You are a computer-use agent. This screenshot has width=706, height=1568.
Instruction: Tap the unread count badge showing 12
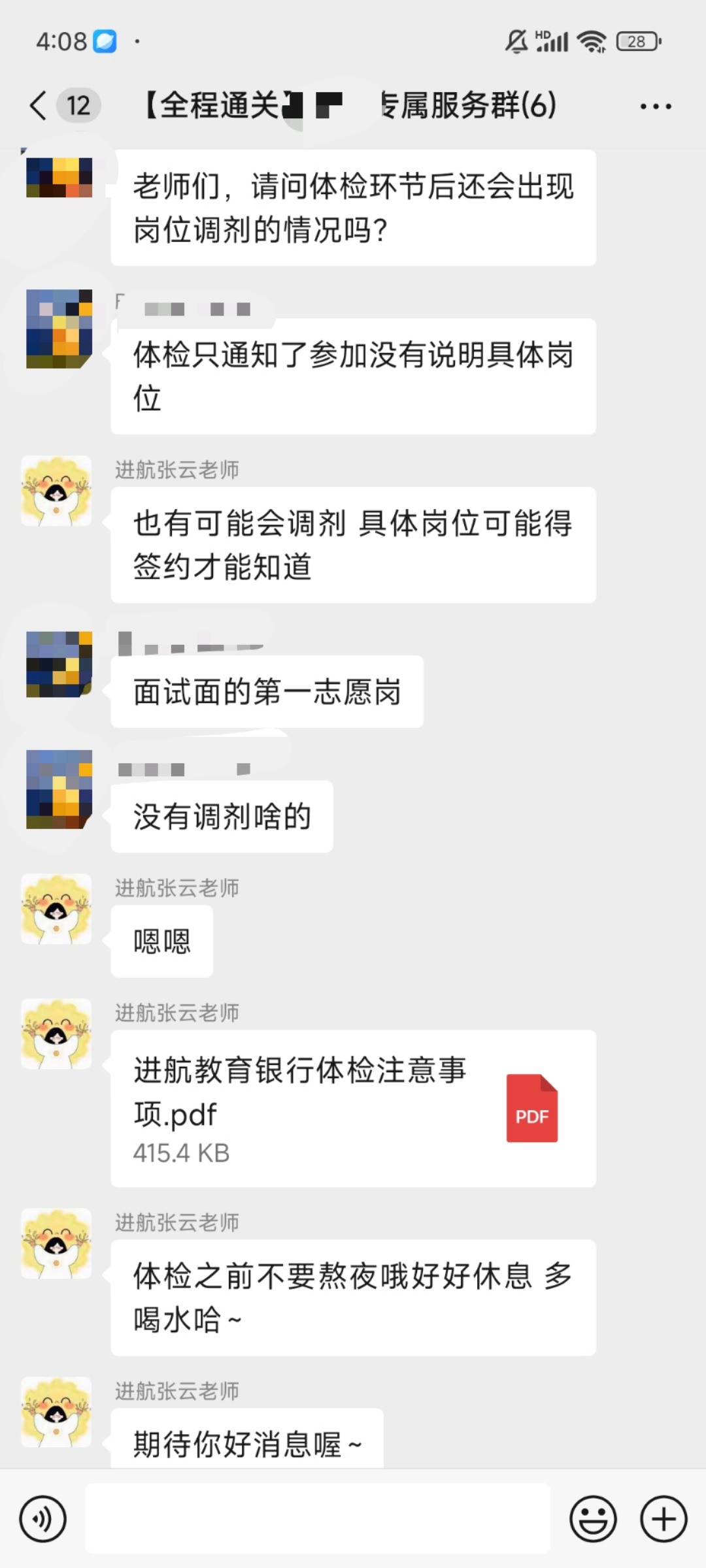[x=78, y=105]
